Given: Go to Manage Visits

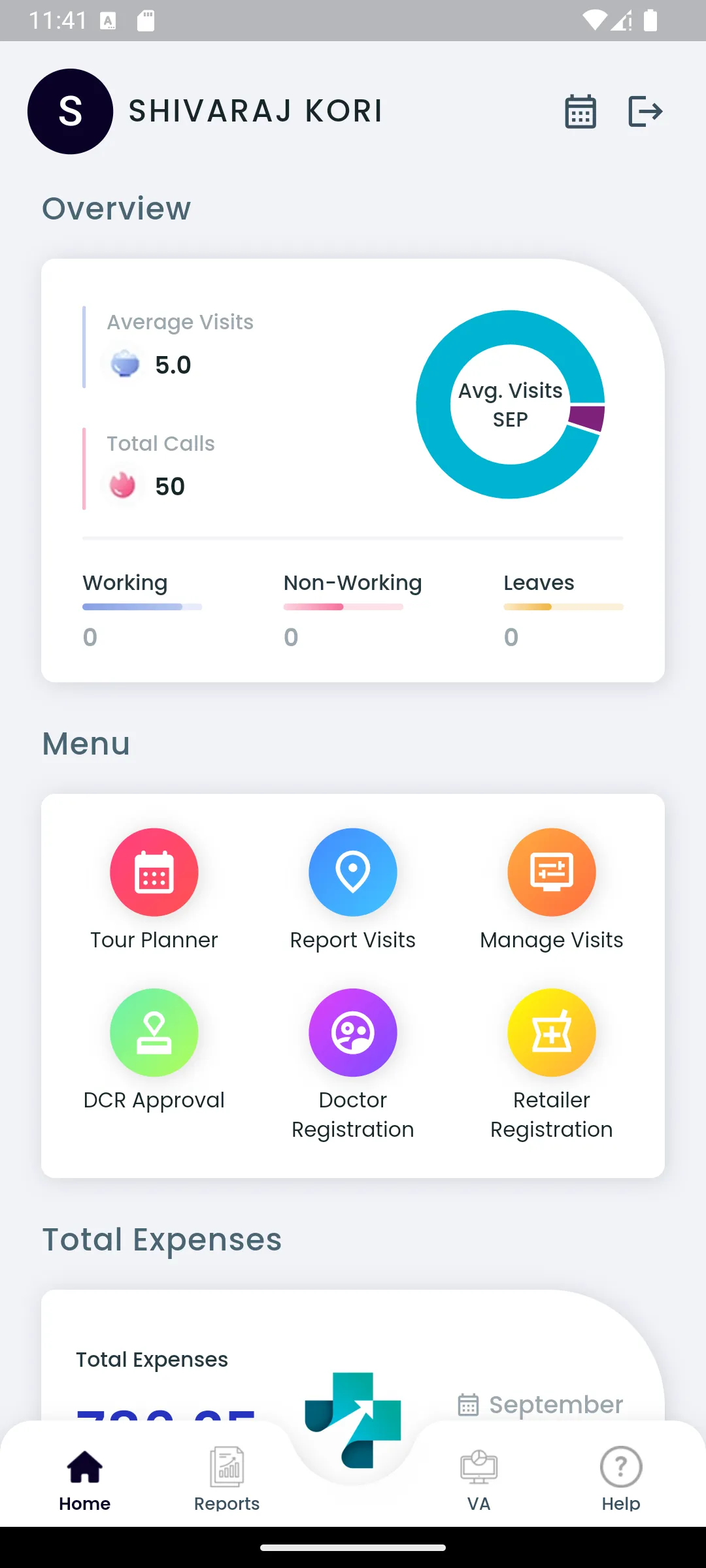Looking at the screenshot, I should [551, 872].
